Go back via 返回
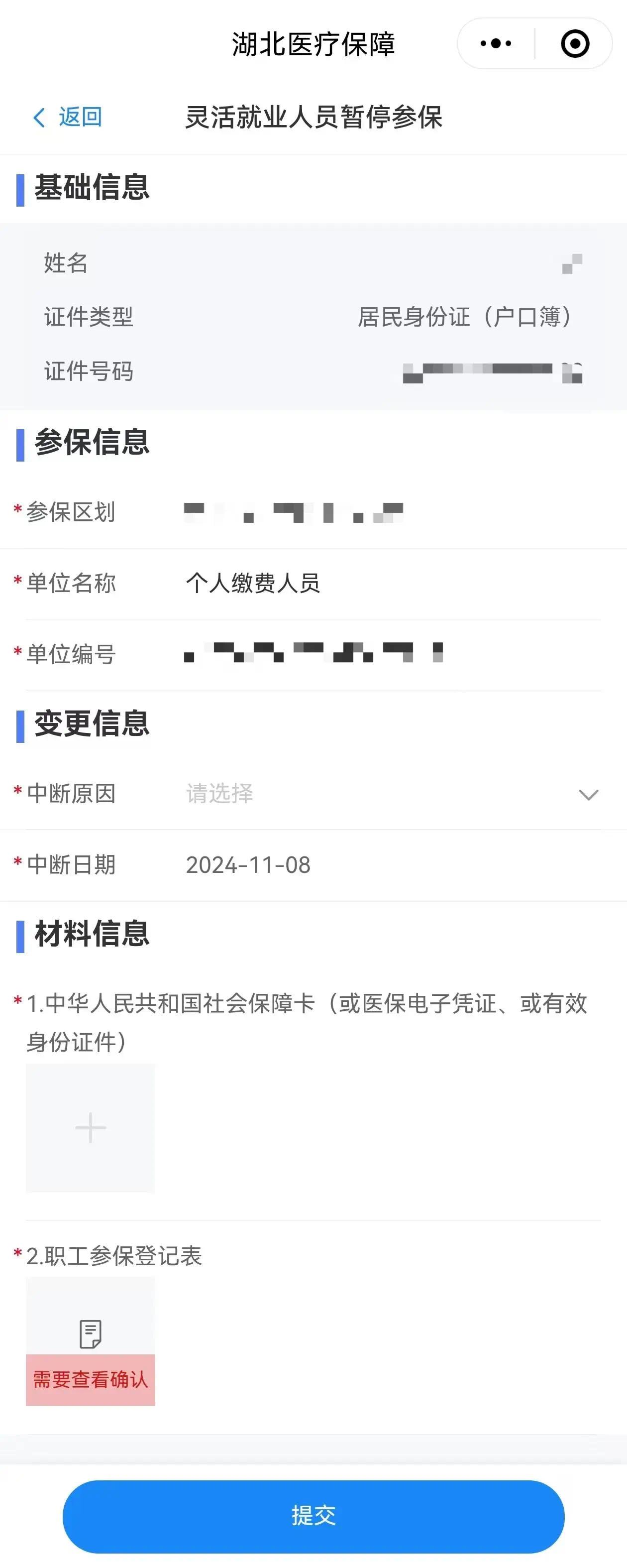627x1568 pixels. [x=68, y=117]
